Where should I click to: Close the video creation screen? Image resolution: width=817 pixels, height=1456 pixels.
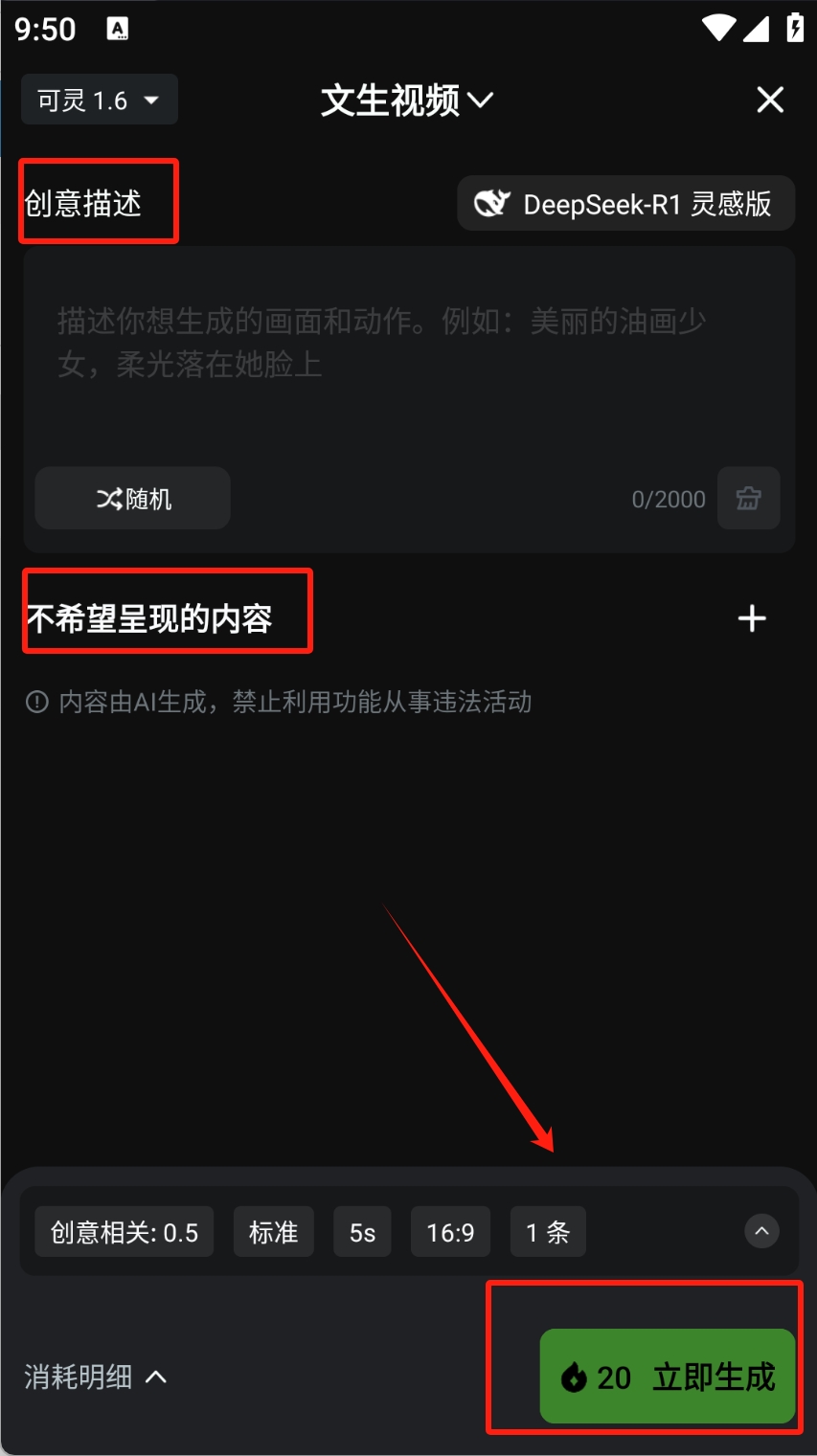coord(770,100)
